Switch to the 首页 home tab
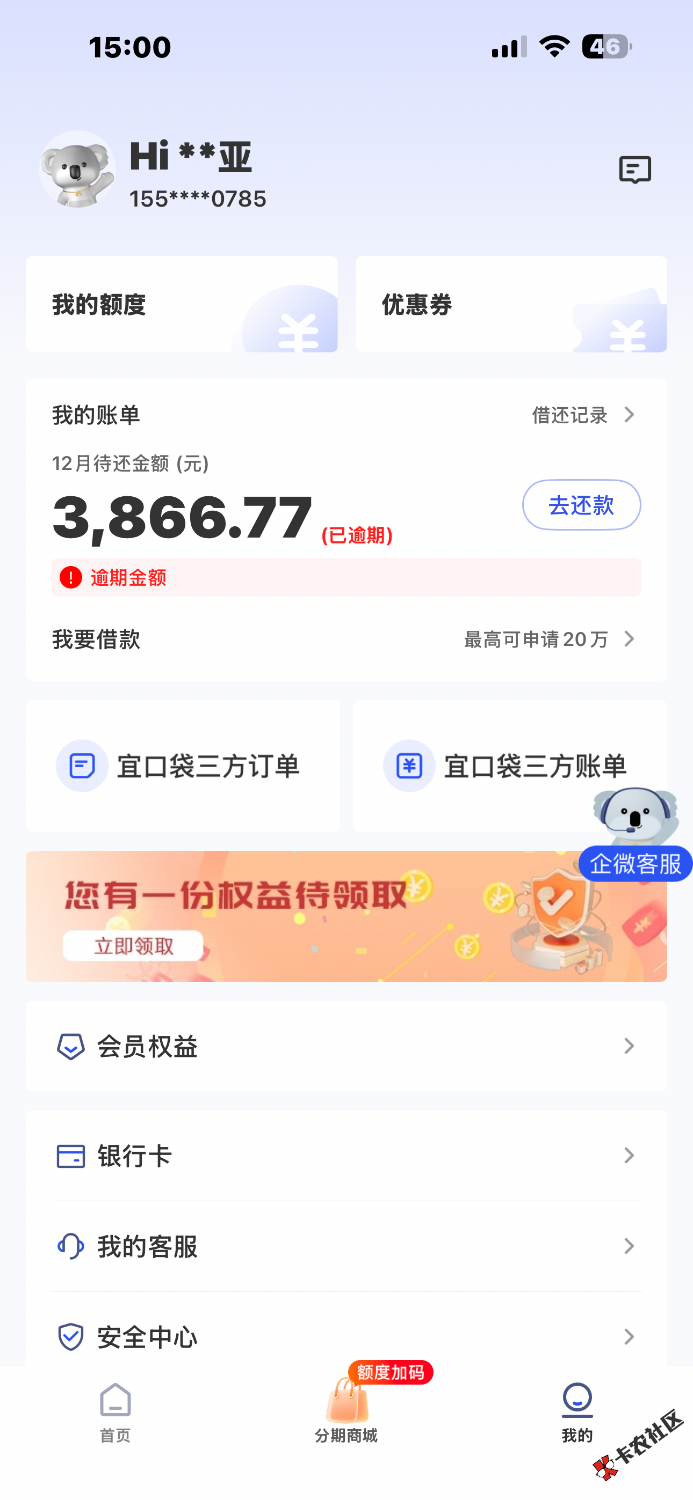The width and height of the screenshot is (693, 1500). 115,1413
